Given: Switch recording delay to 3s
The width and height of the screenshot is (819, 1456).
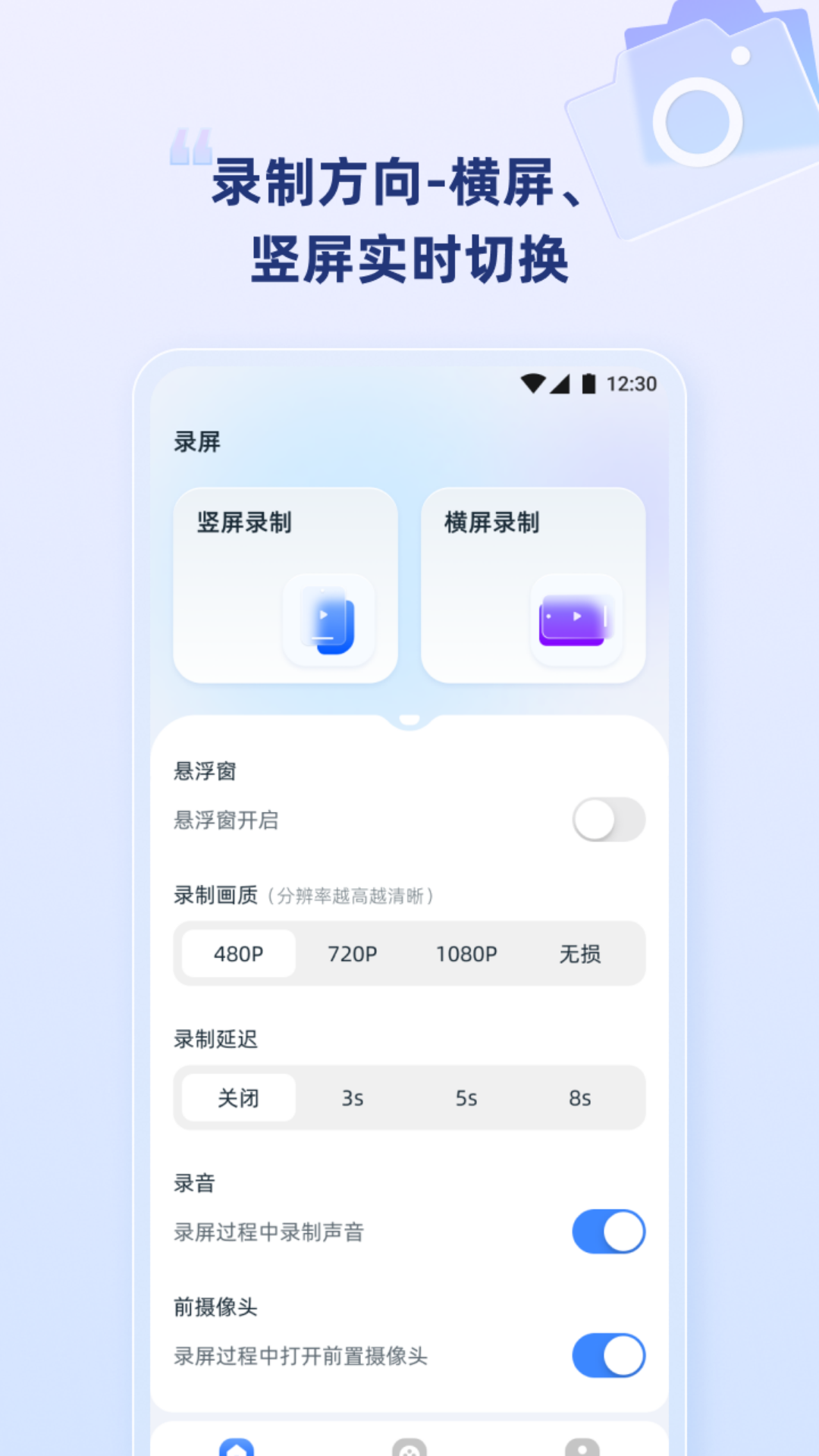Looking at the screenshot, I should click(x=353, y=1097).
